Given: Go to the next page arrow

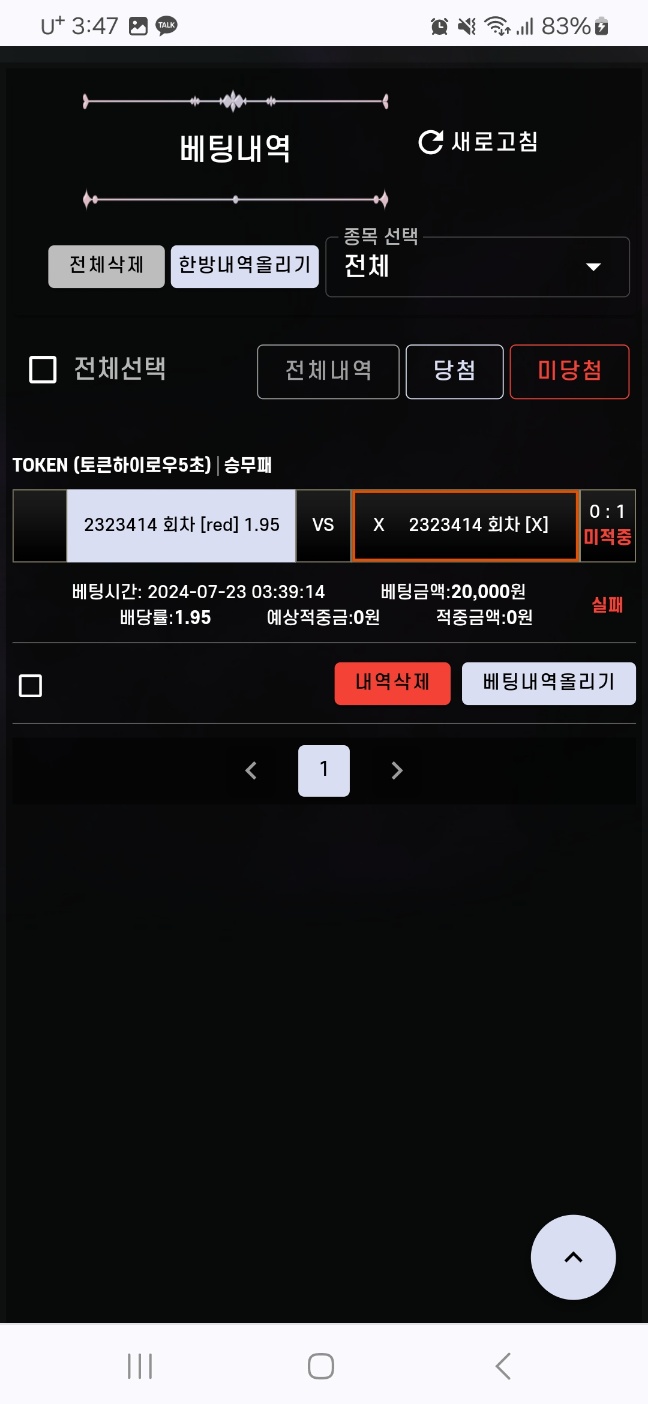Looking at the screenshot, I should click(397, 770).
